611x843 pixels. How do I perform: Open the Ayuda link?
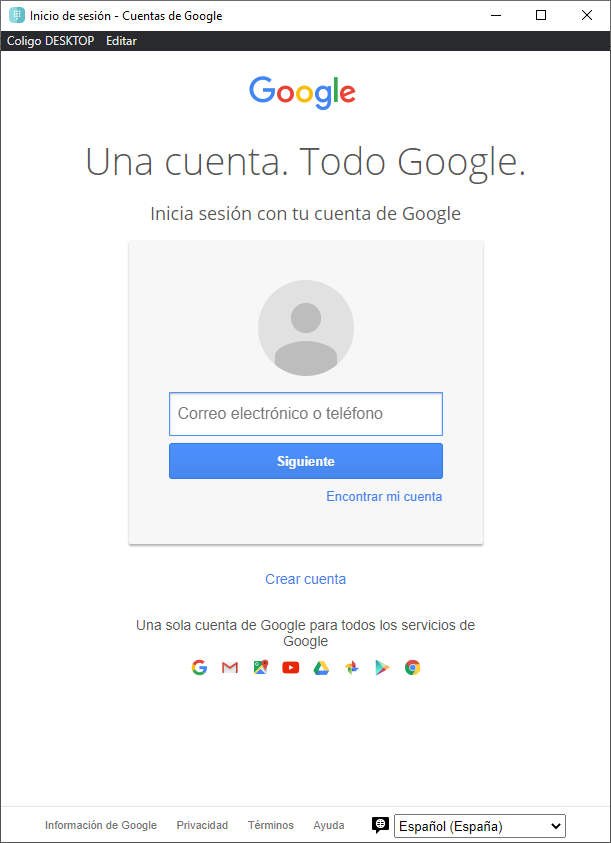click(328, 825)
